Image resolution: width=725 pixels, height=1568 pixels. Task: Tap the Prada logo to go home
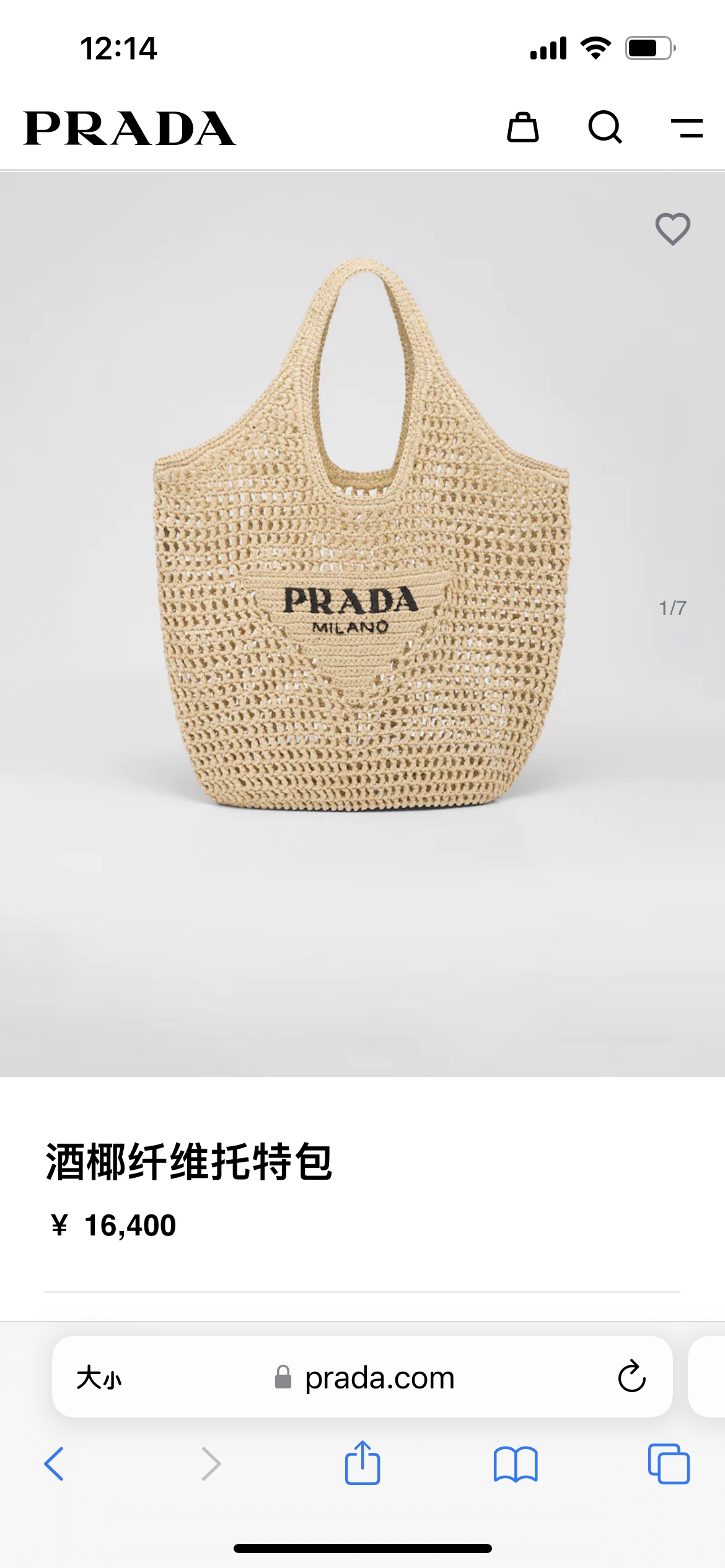pyautogui.click(x=130, y=129)
